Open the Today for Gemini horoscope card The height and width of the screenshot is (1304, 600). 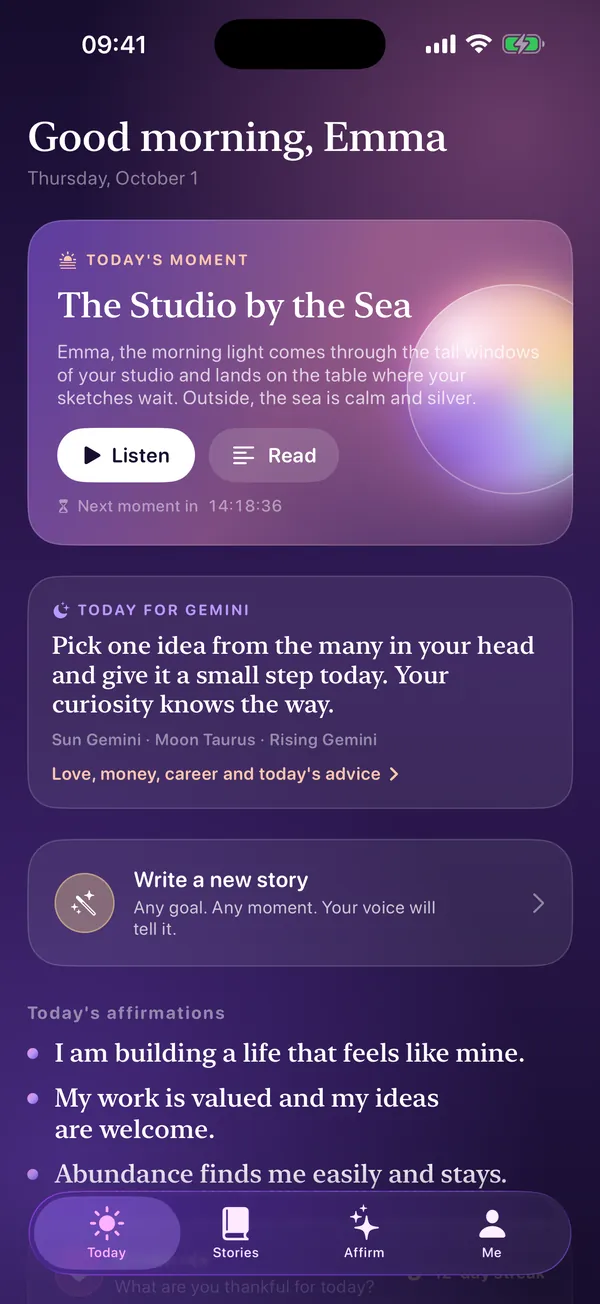[300, 692]
